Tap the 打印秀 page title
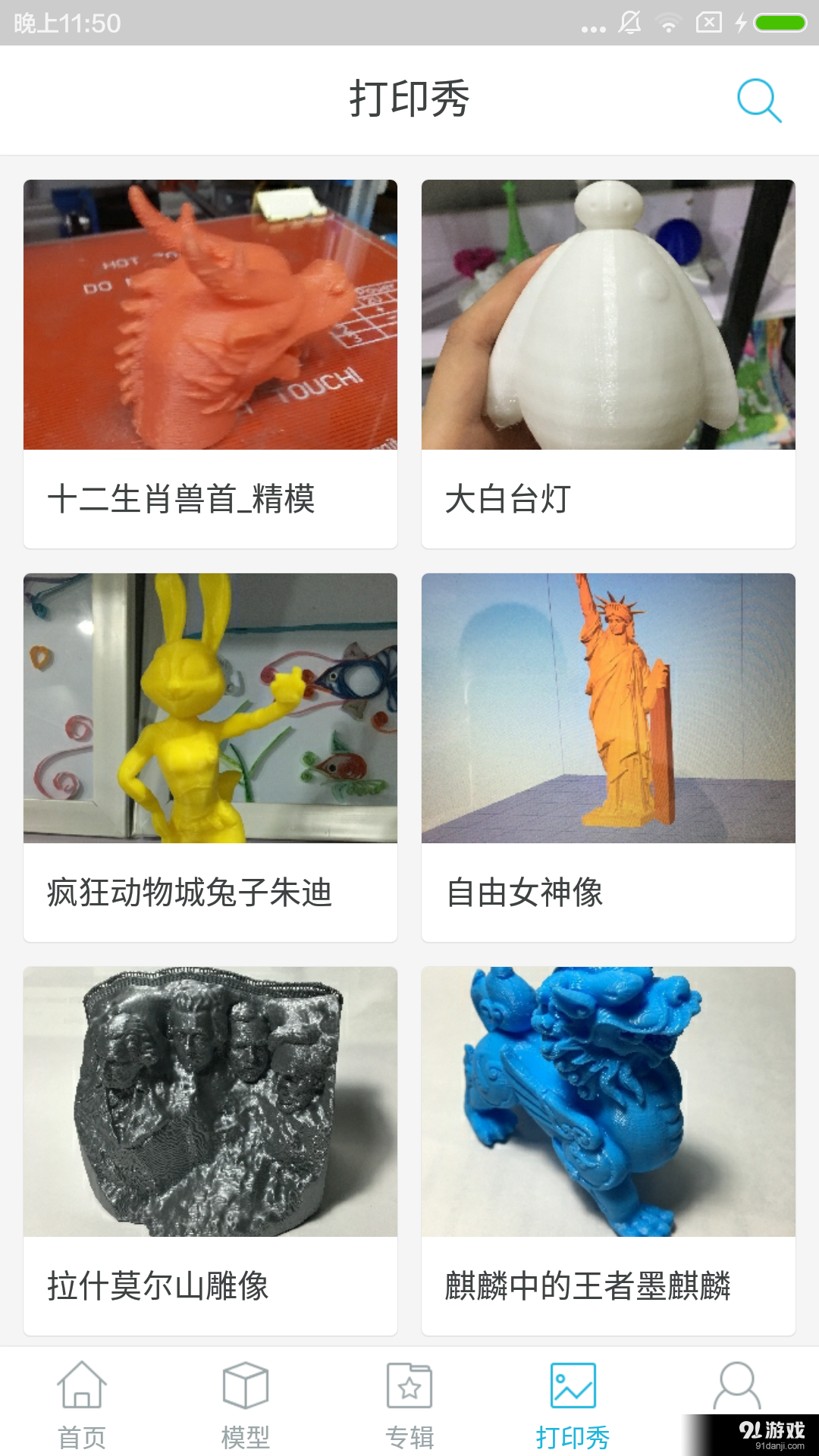Viewport: 819px width, 1456px height. click(409, 97)
